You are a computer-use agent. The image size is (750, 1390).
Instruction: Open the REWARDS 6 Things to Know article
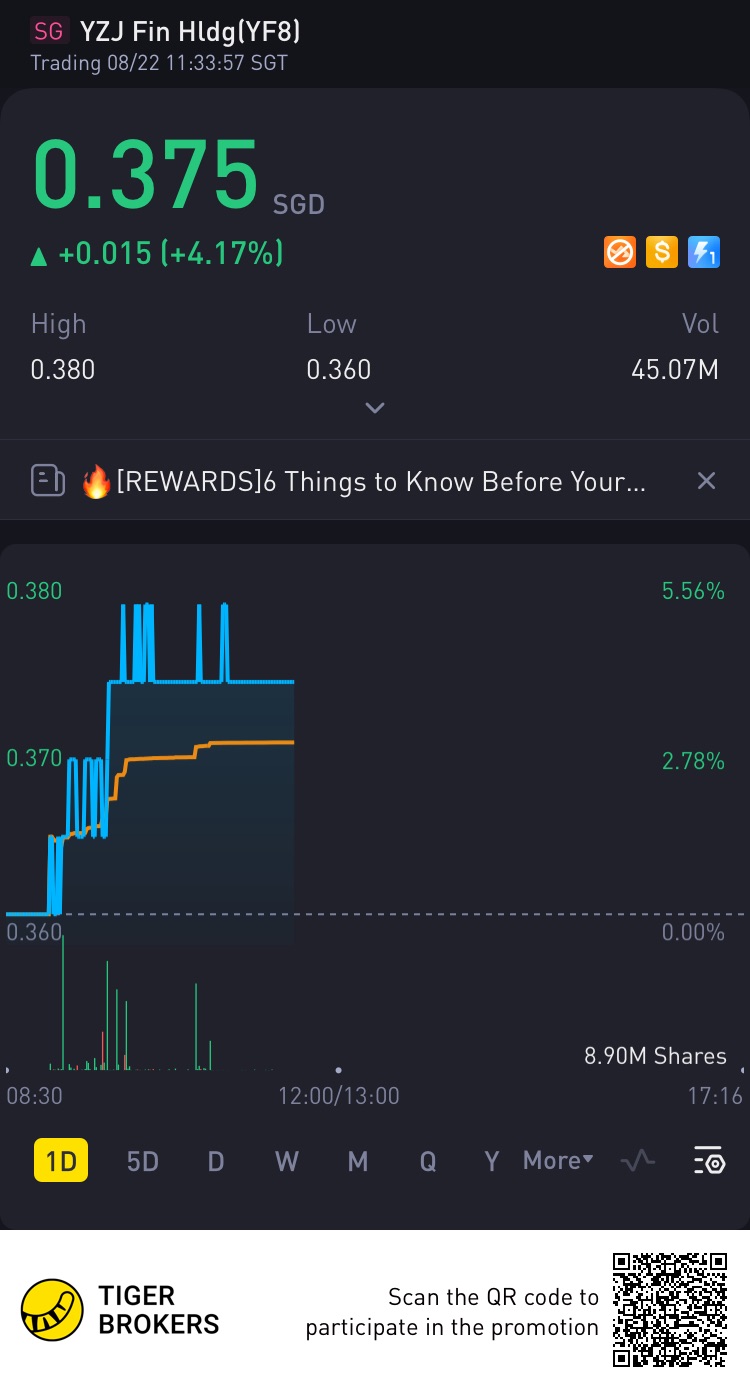(380, 482)
